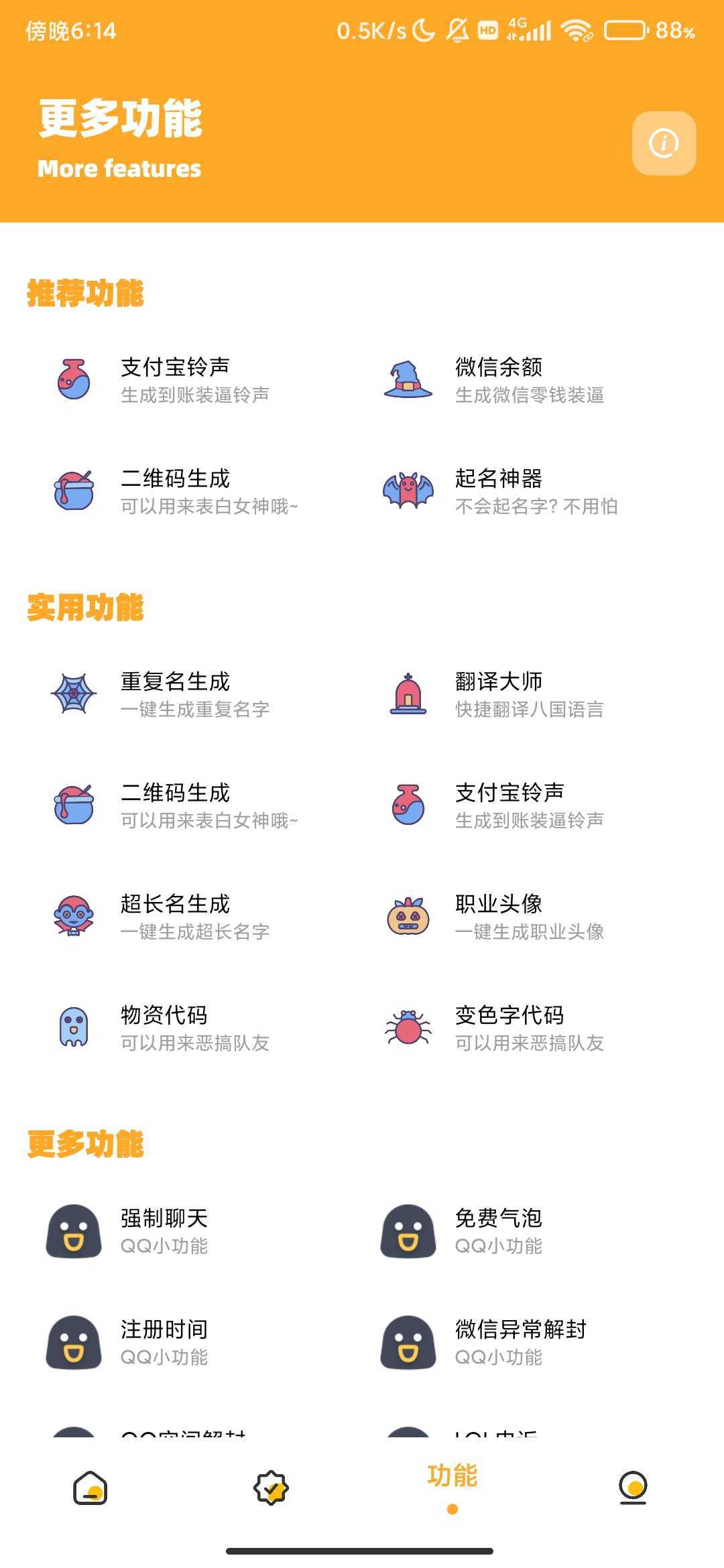Open 支付宝铃声 under 推荐功能
The image size is (724, 1568).
click(x=176, y=379)
